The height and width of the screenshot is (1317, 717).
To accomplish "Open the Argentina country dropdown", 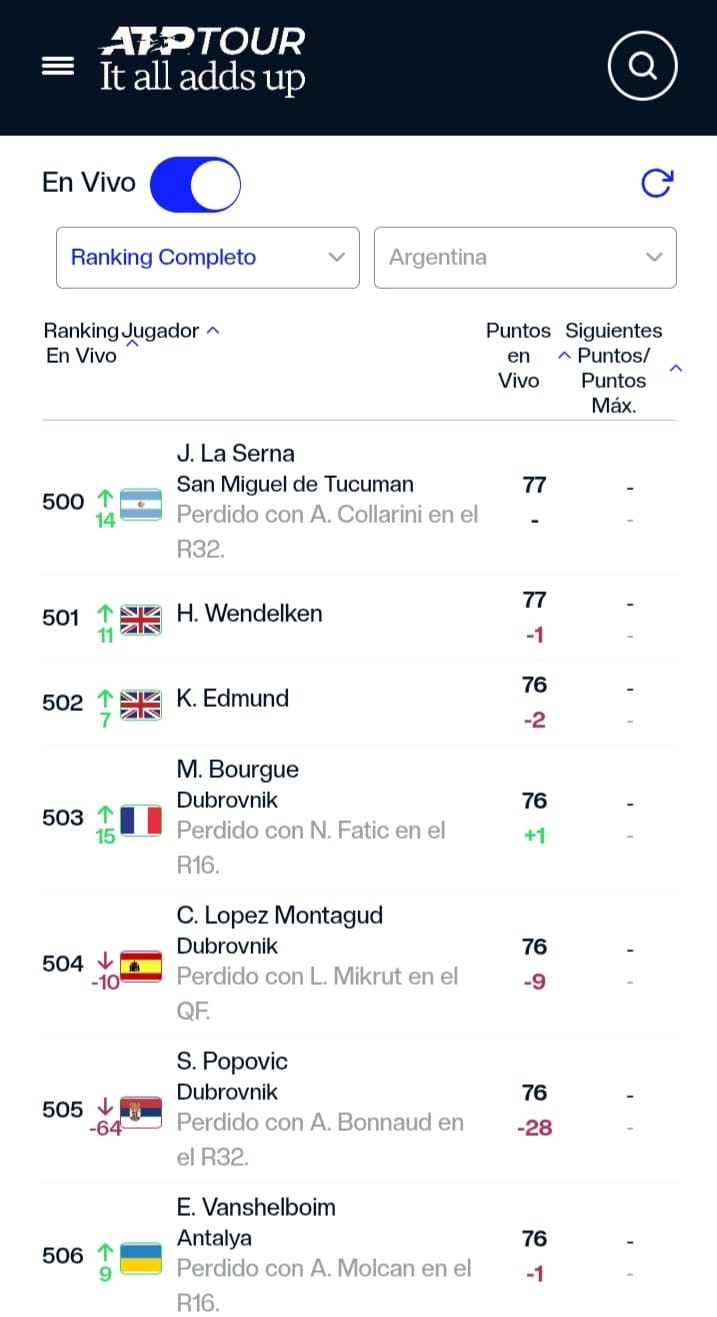I will tap(525, 258).
